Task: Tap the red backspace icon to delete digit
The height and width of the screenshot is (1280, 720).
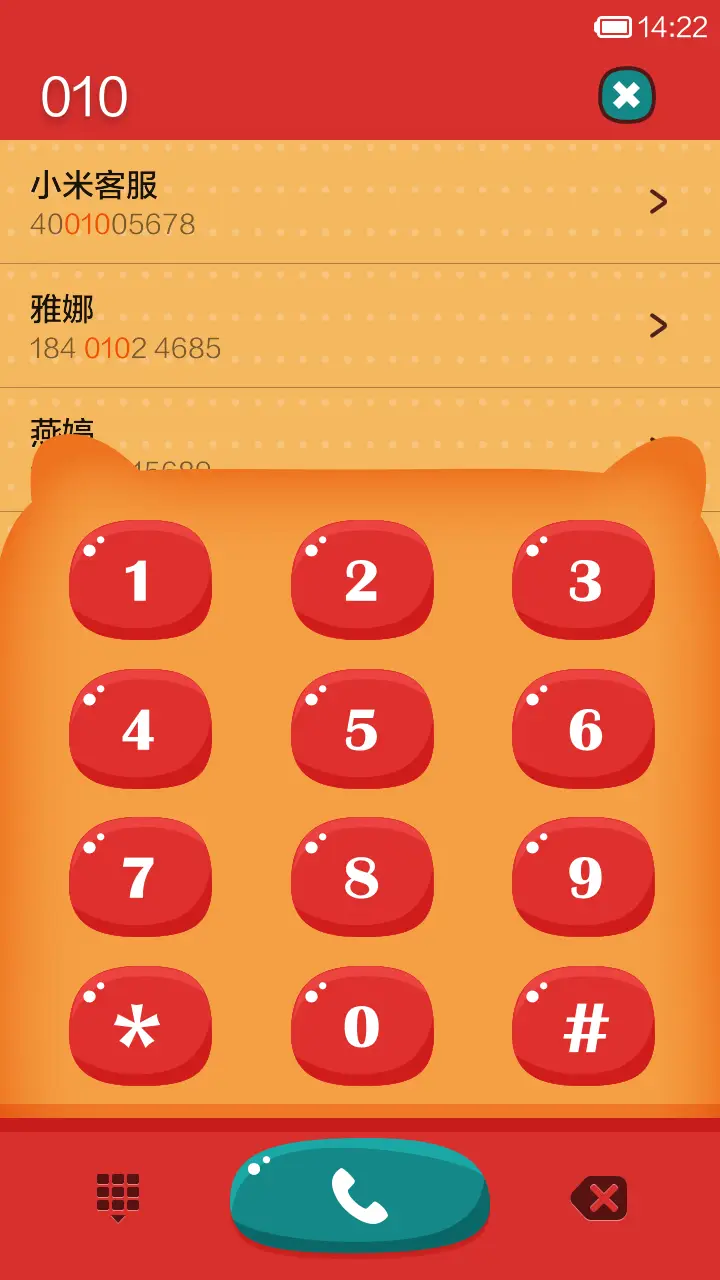Action: pyautogui.click(x=601, y=1196)
